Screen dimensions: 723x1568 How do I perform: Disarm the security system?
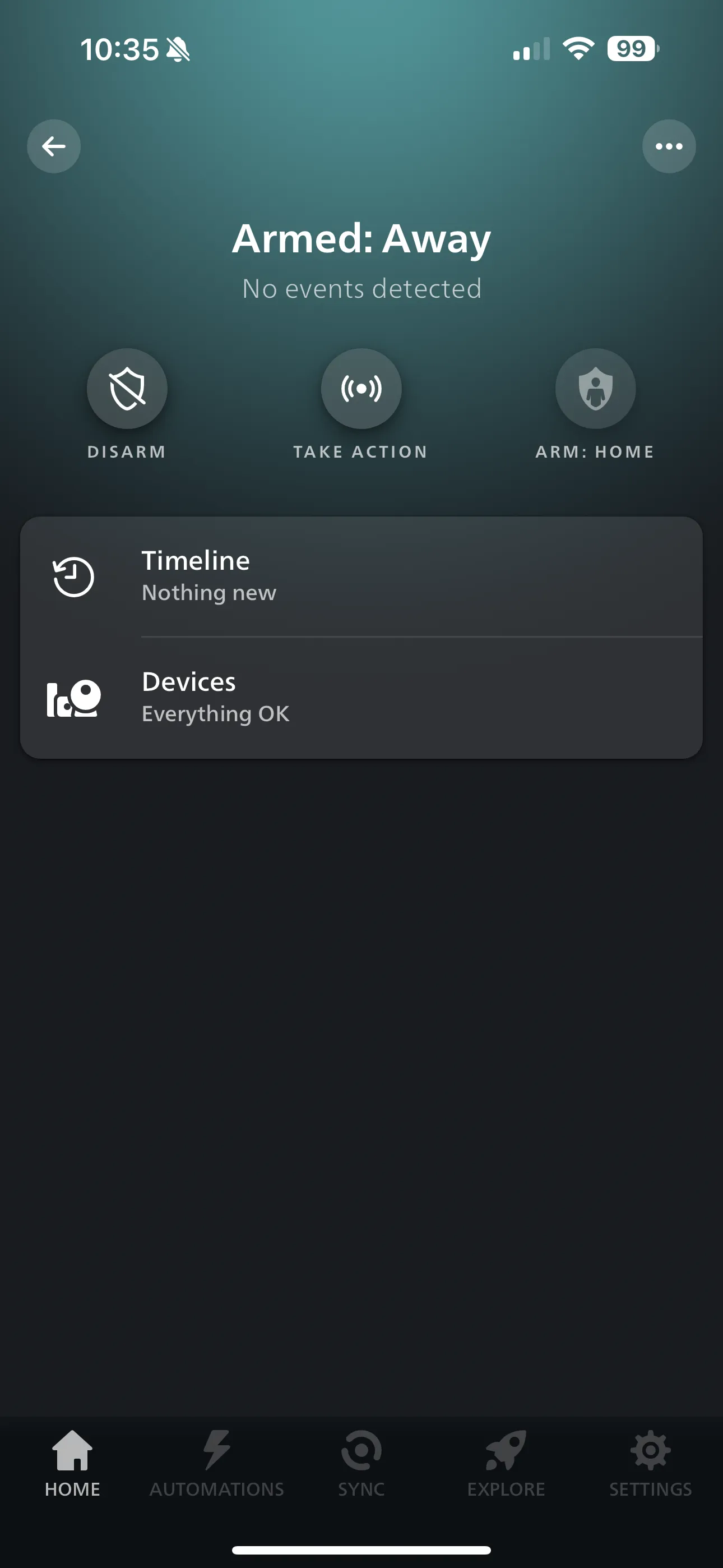[127, 388]
